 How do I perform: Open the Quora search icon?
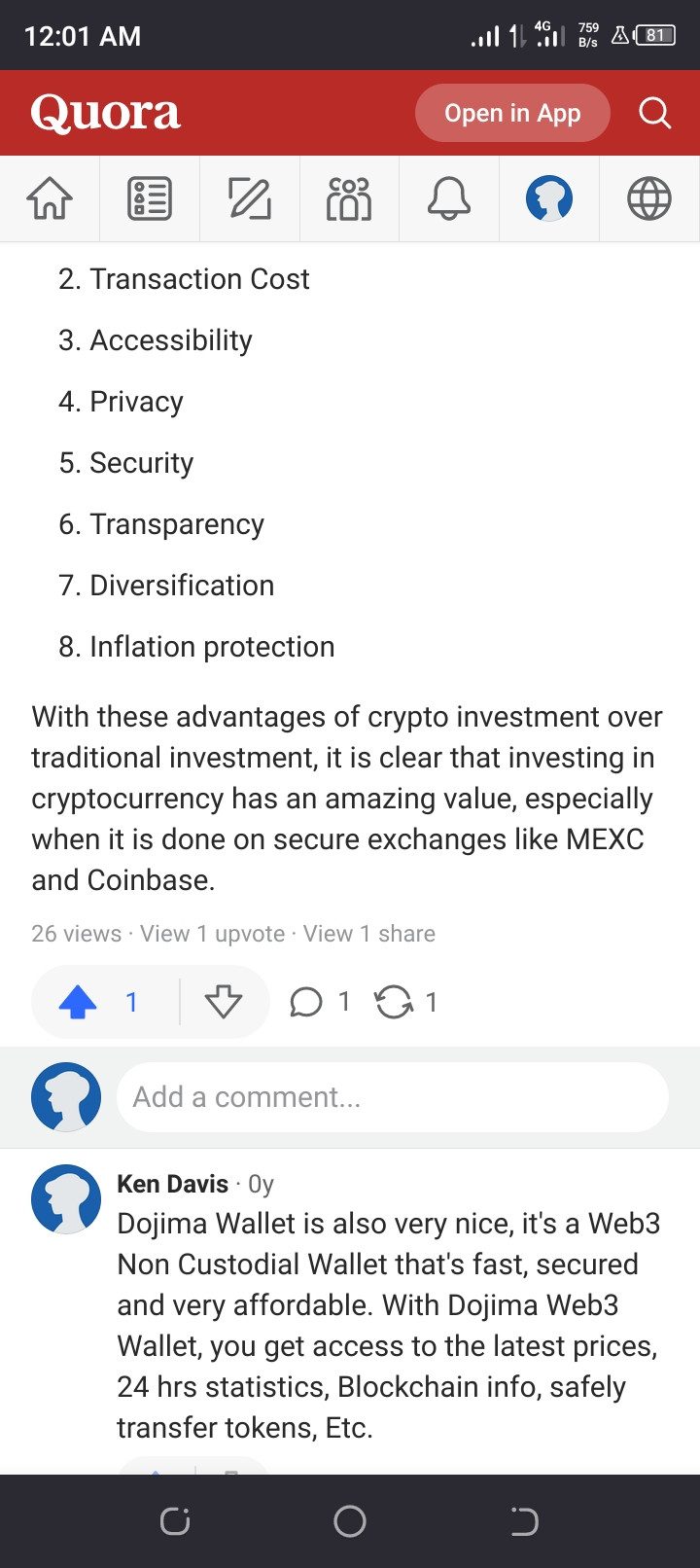pos(654,114)
